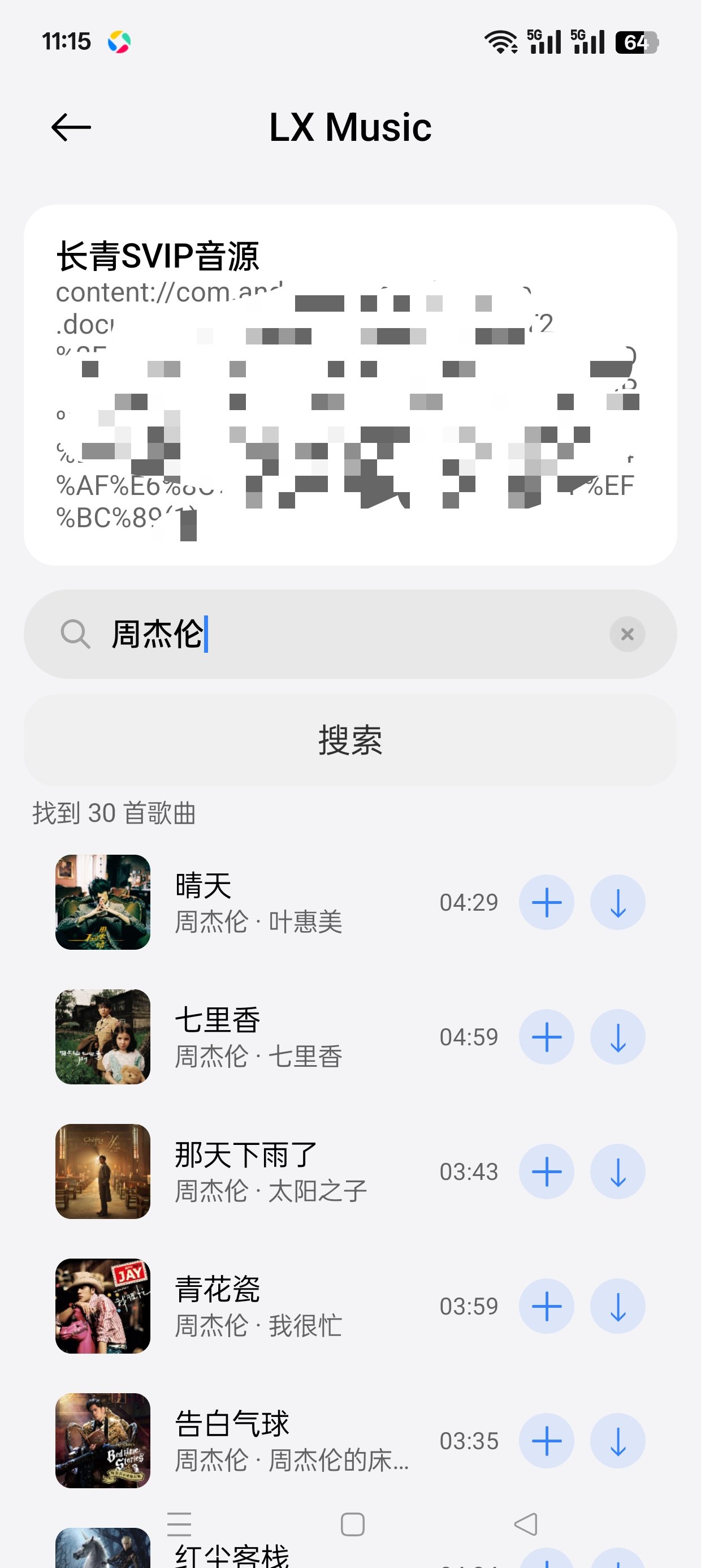Viewport: 701px width, 1568px height.
Task: Download the song 晴天
Action: (x=618, y=902)
